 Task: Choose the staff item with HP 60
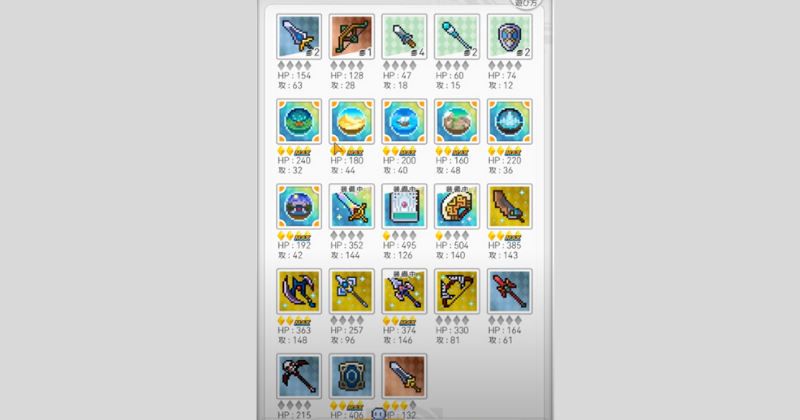pyautogui.click(x=457, y=38)
